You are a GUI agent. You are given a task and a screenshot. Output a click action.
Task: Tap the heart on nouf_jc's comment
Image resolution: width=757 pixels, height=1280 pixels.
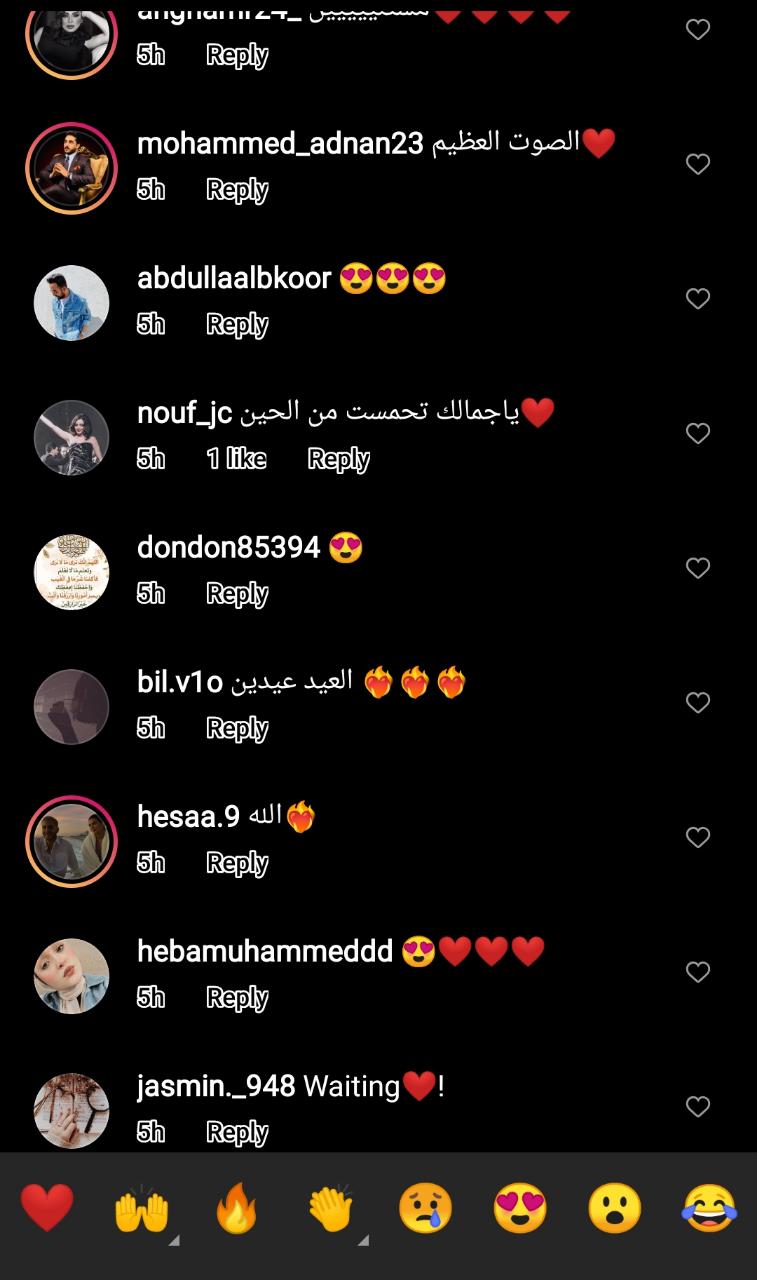click(697, 433)
